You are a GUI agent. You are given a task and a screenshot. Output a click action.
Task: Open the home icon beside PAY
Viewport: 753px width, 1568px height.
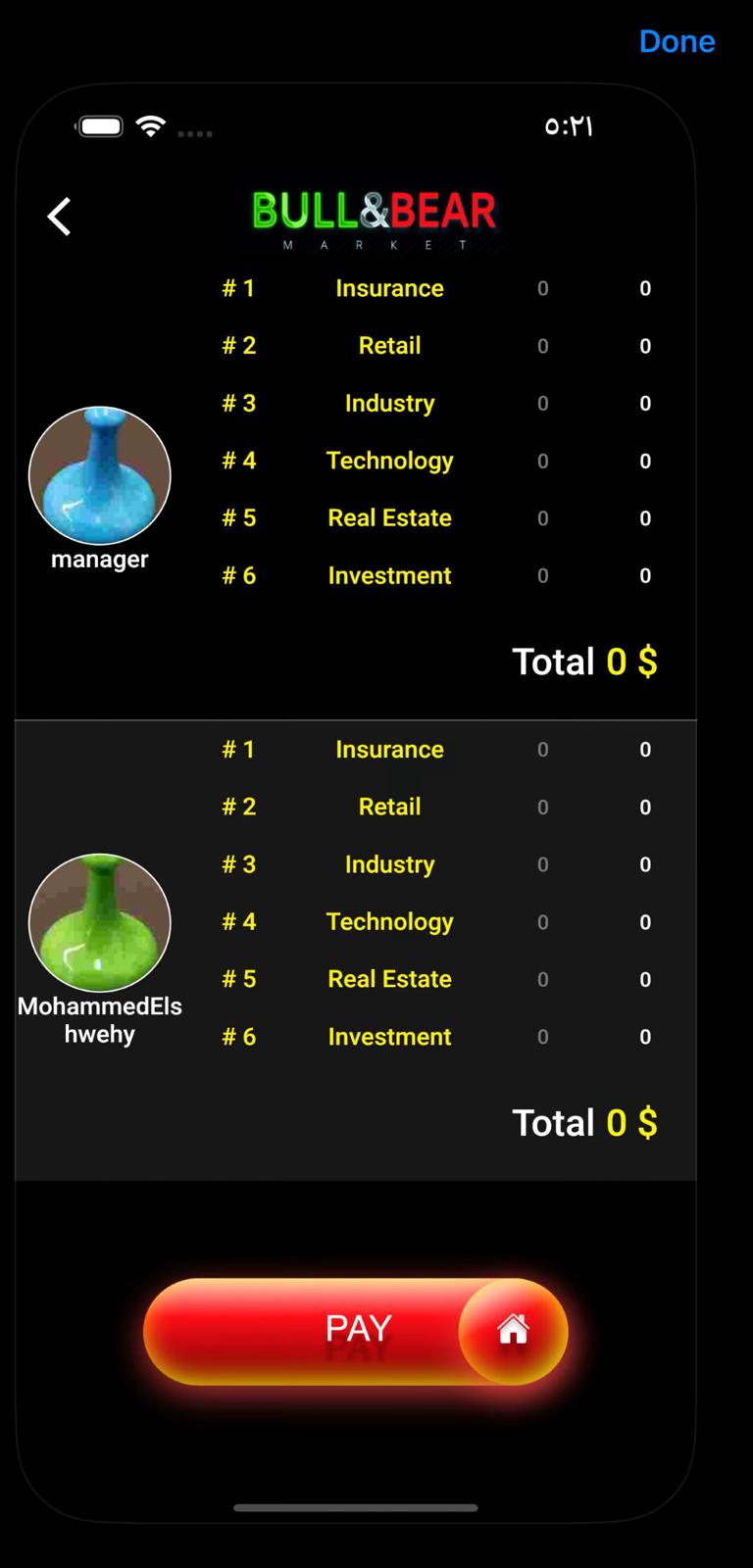tap(513, 1331)
